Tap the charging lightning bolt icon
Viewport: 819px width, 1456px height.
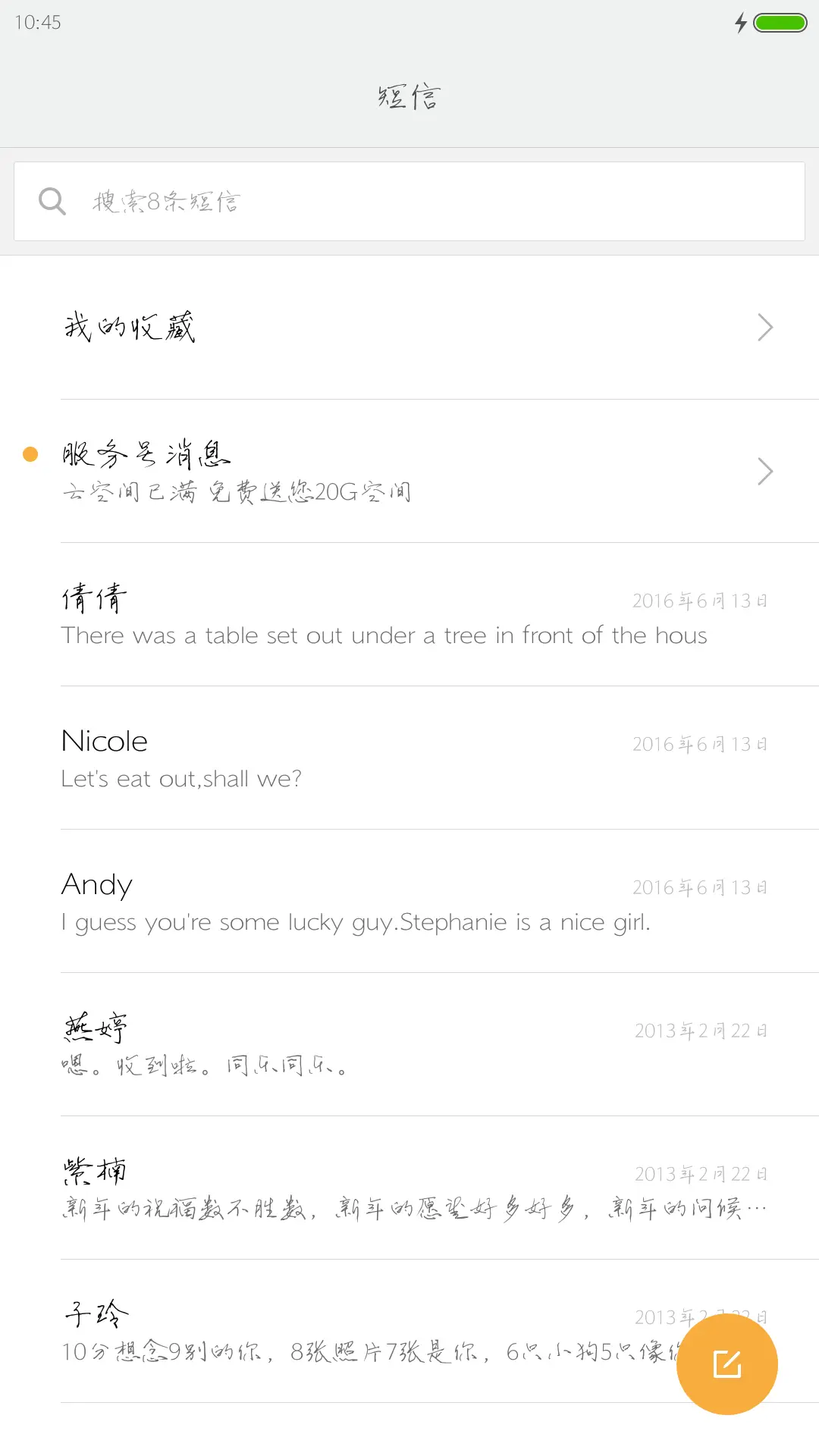742,23
